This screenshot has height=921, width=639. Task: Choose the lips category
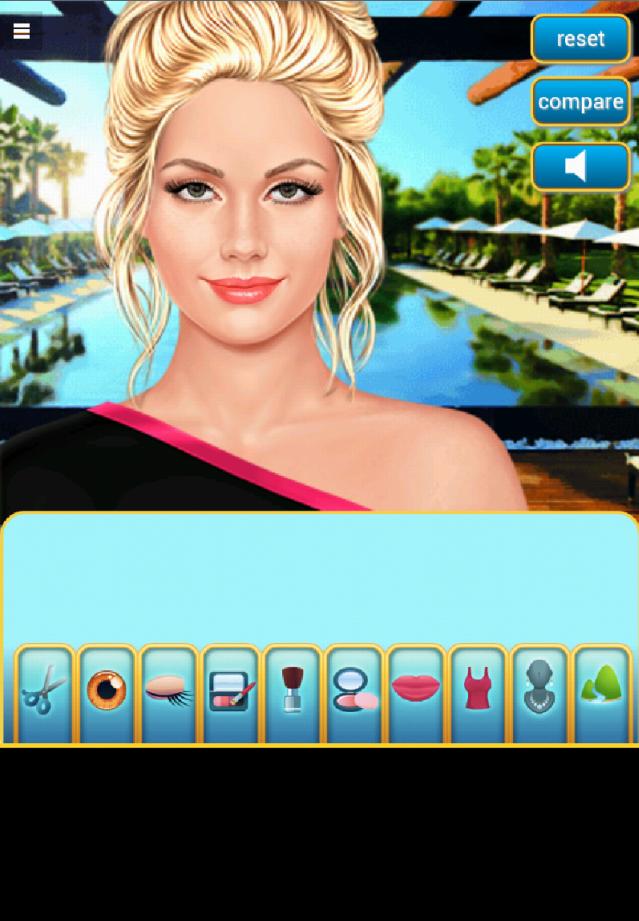point(416,692)
